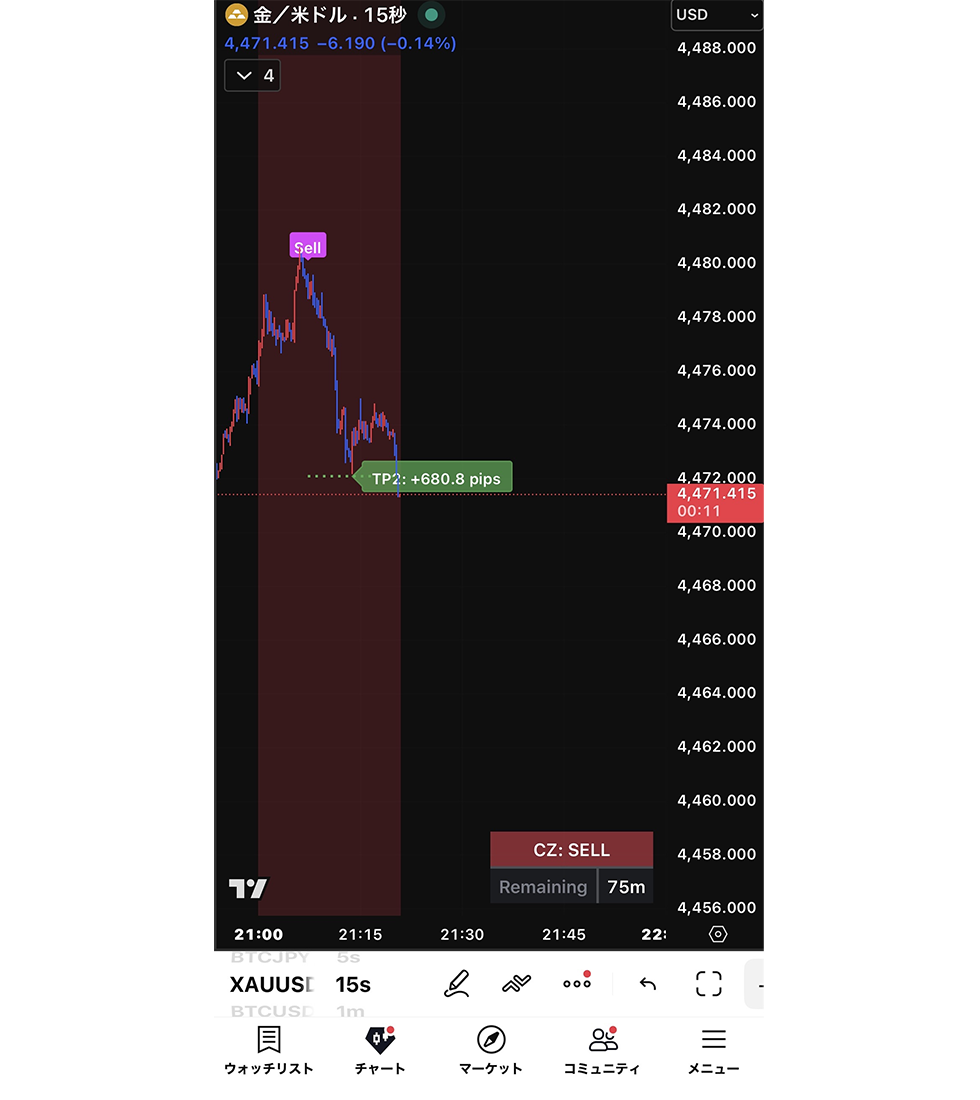Tap the XAUUSD symbol picker

[x=272, y=984]
